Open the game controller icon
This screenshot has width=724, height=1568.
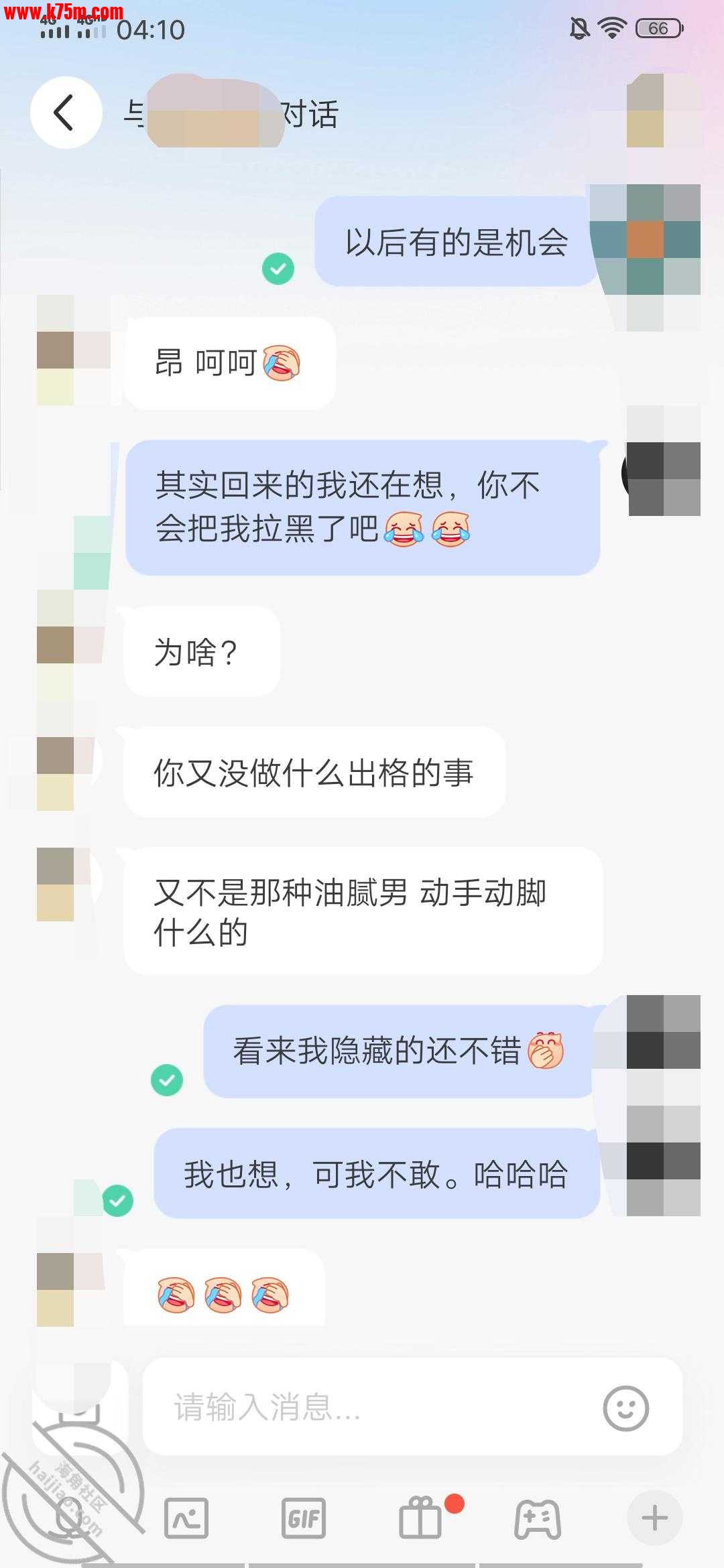point(537,1518)
